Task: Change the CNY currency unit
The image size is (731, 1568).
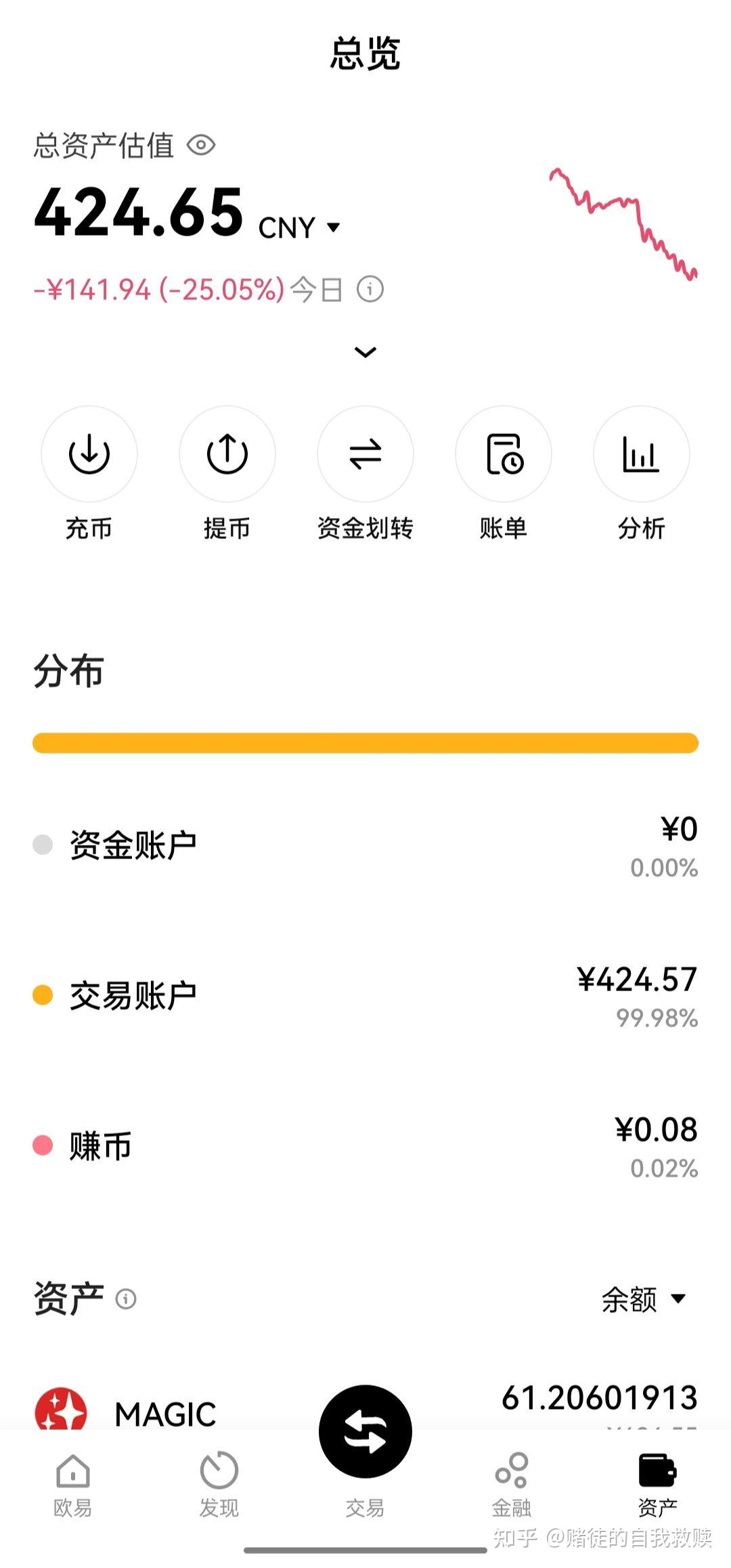Action: (x=299, y=227)
